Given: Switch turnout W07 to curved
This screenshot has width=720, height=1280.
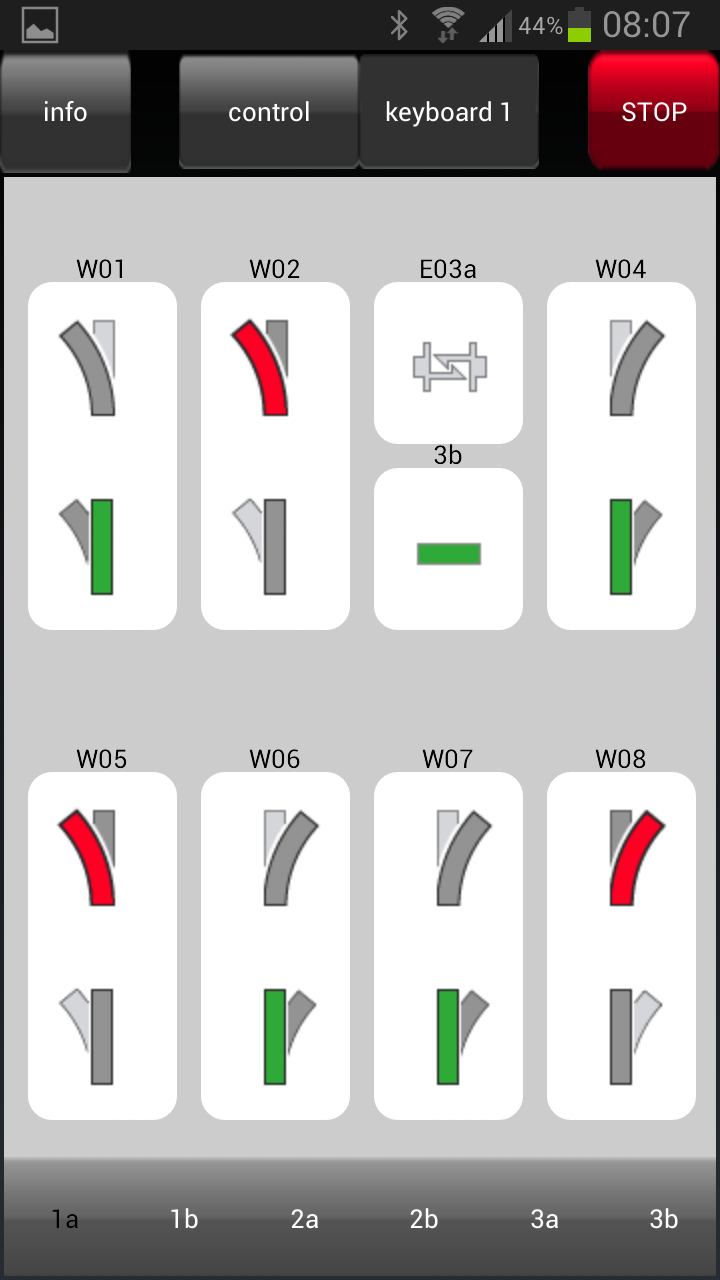Looking at the screenshot, I should pyautogui.click(x=463, y=858).
